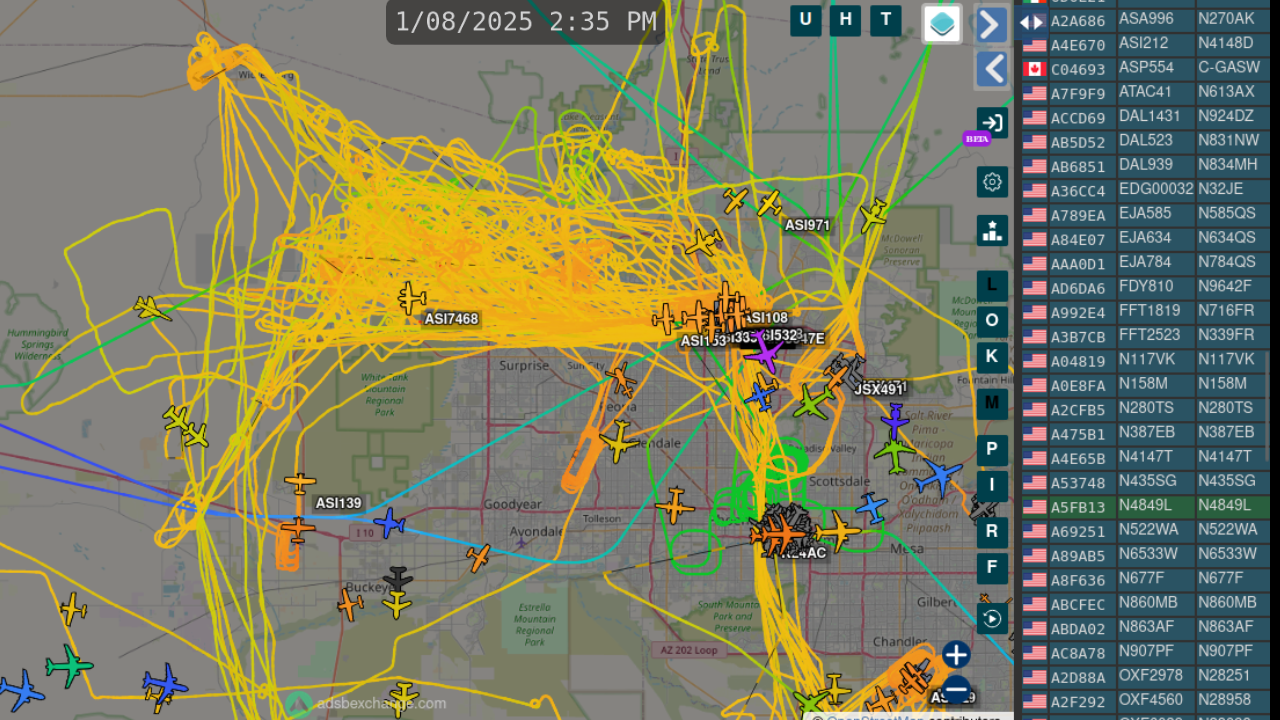Toggle the M map option button
The image size is (1280, 720).
[992, 403]
